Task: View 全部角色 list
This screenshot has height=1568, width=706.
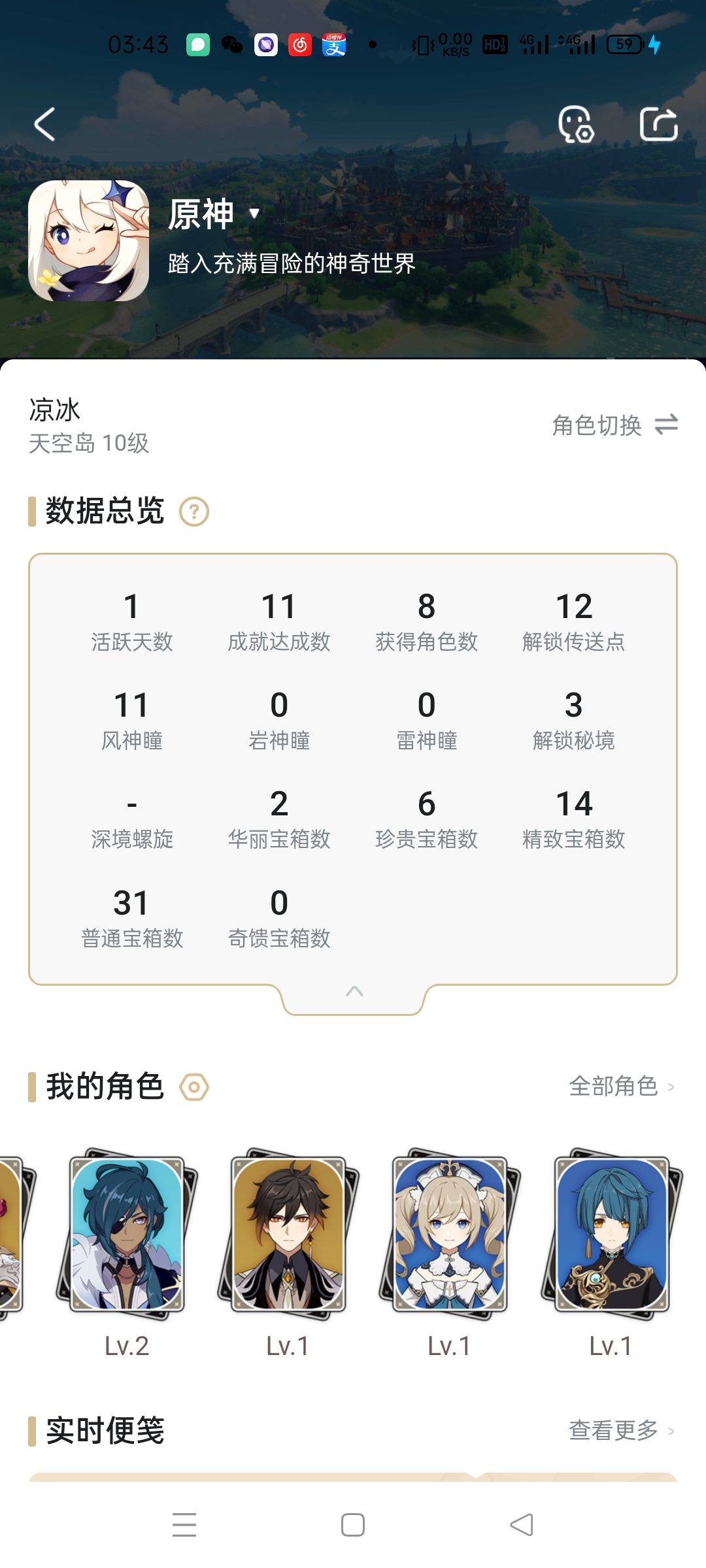Action: point(620,1086)
